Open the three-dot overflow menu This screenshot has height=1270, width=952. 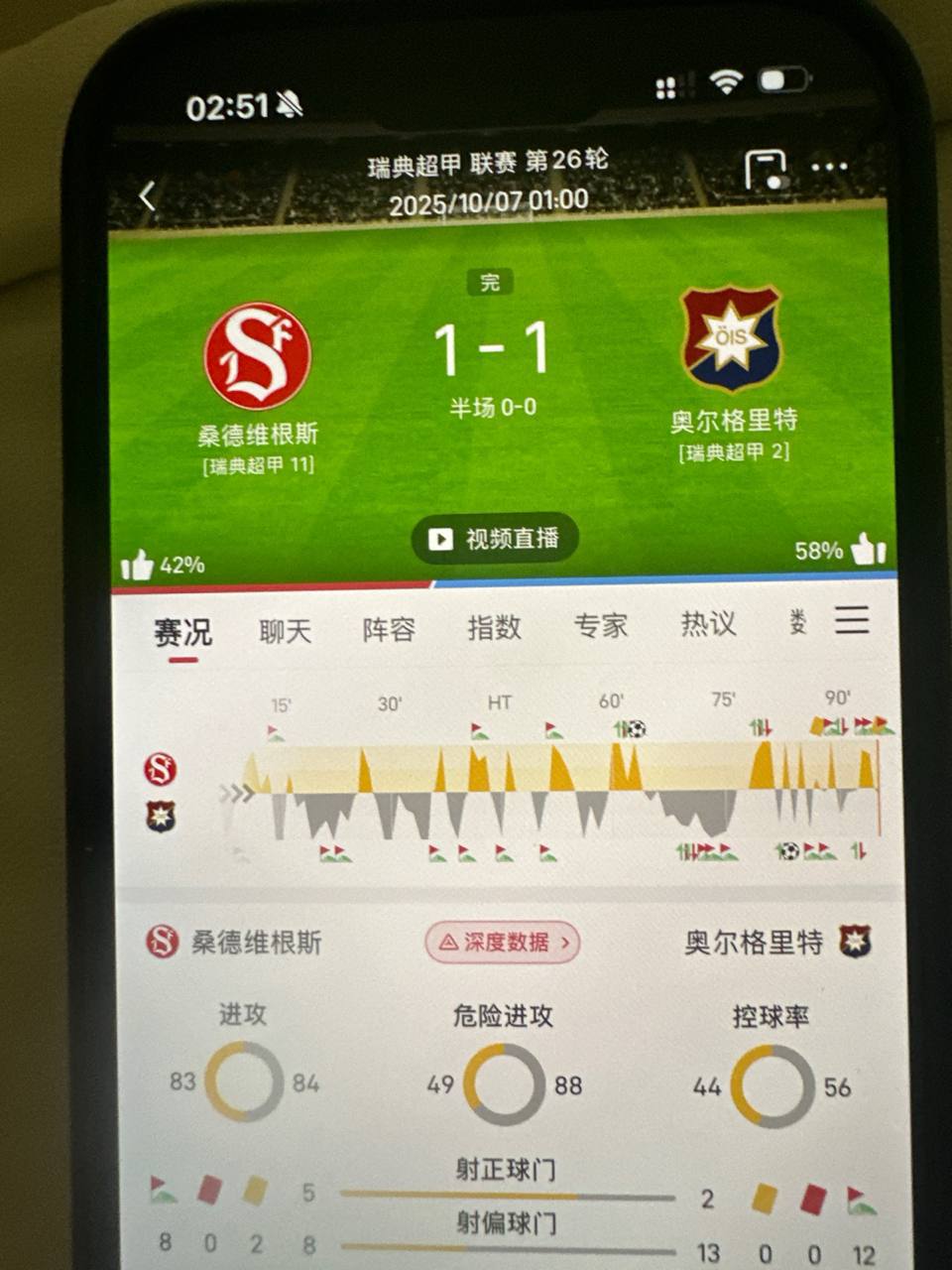(x=829, y=168)
